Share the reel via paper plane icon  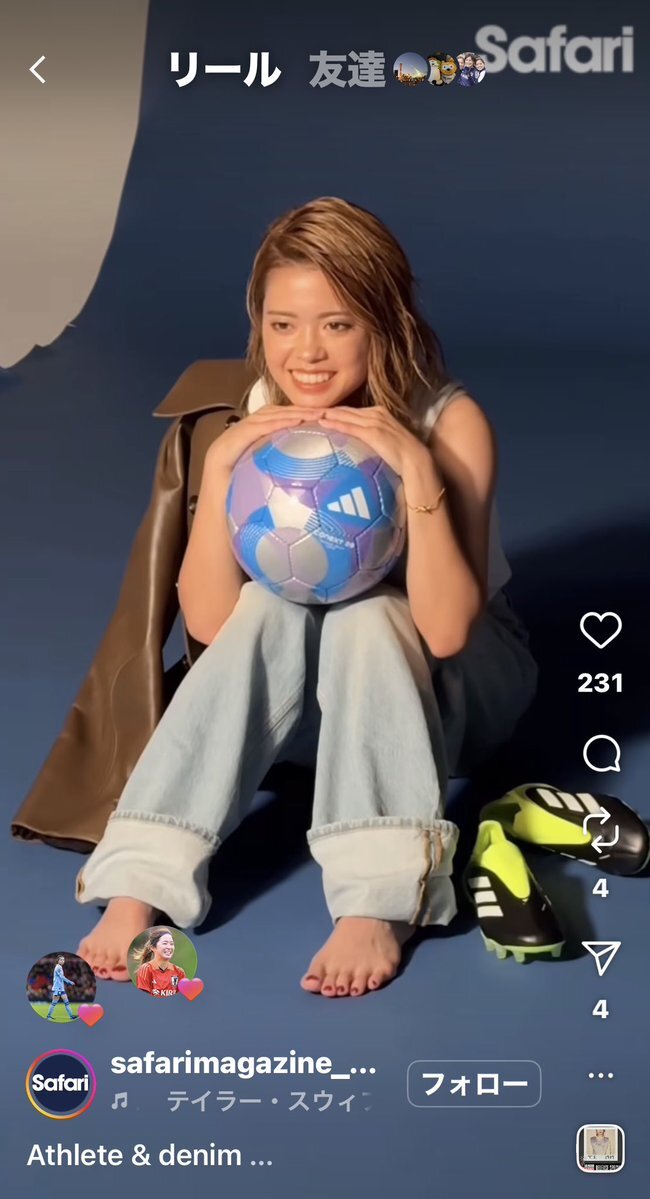[x=600, y=958]
